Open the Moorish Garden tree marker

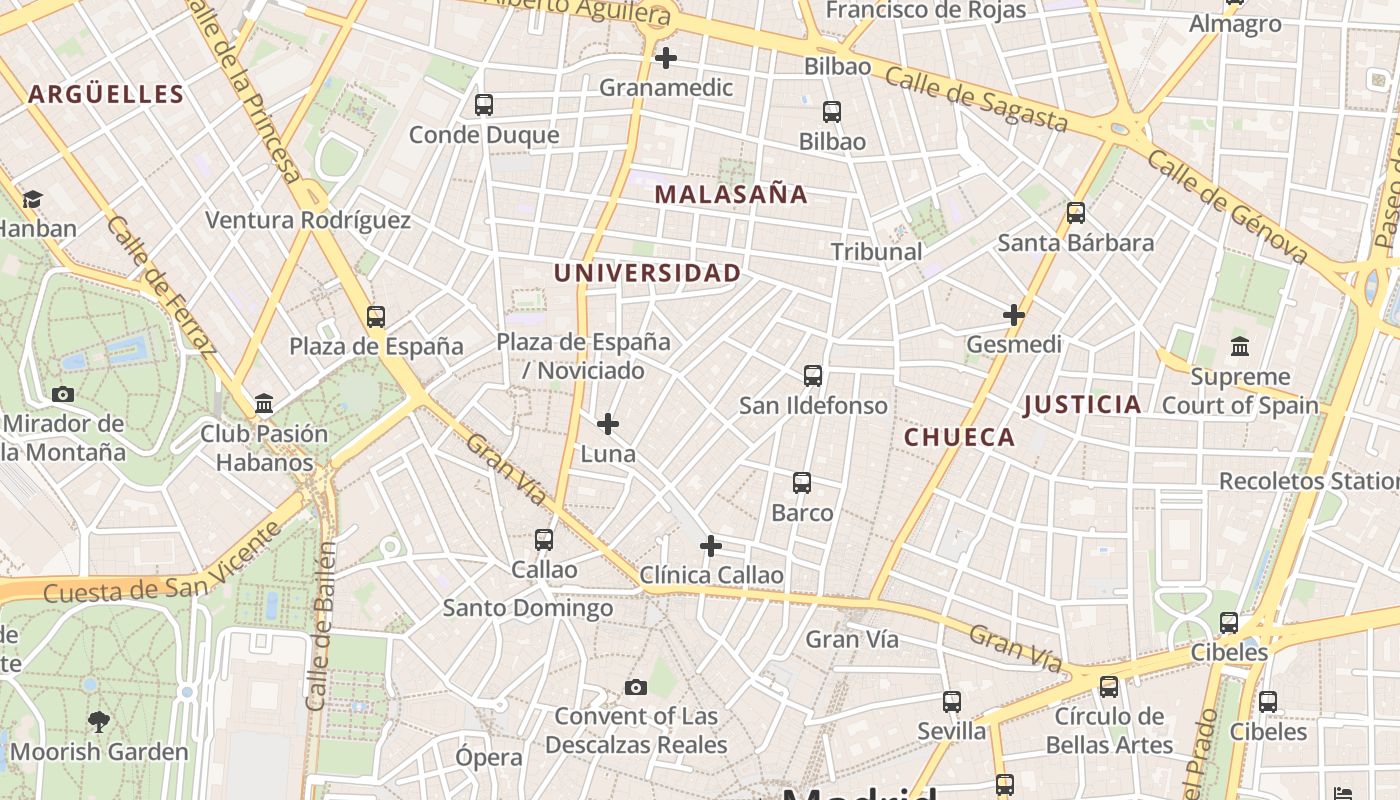[98, 721]
